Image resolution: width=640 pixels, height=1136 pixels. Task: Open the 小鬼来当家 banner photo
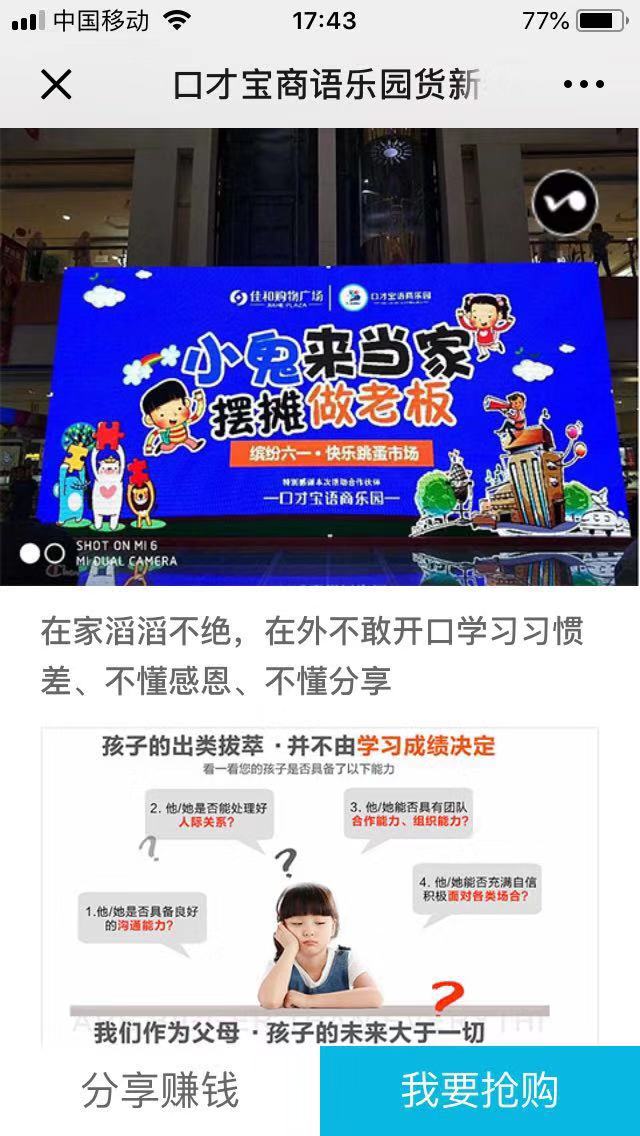tap(320, 390)
